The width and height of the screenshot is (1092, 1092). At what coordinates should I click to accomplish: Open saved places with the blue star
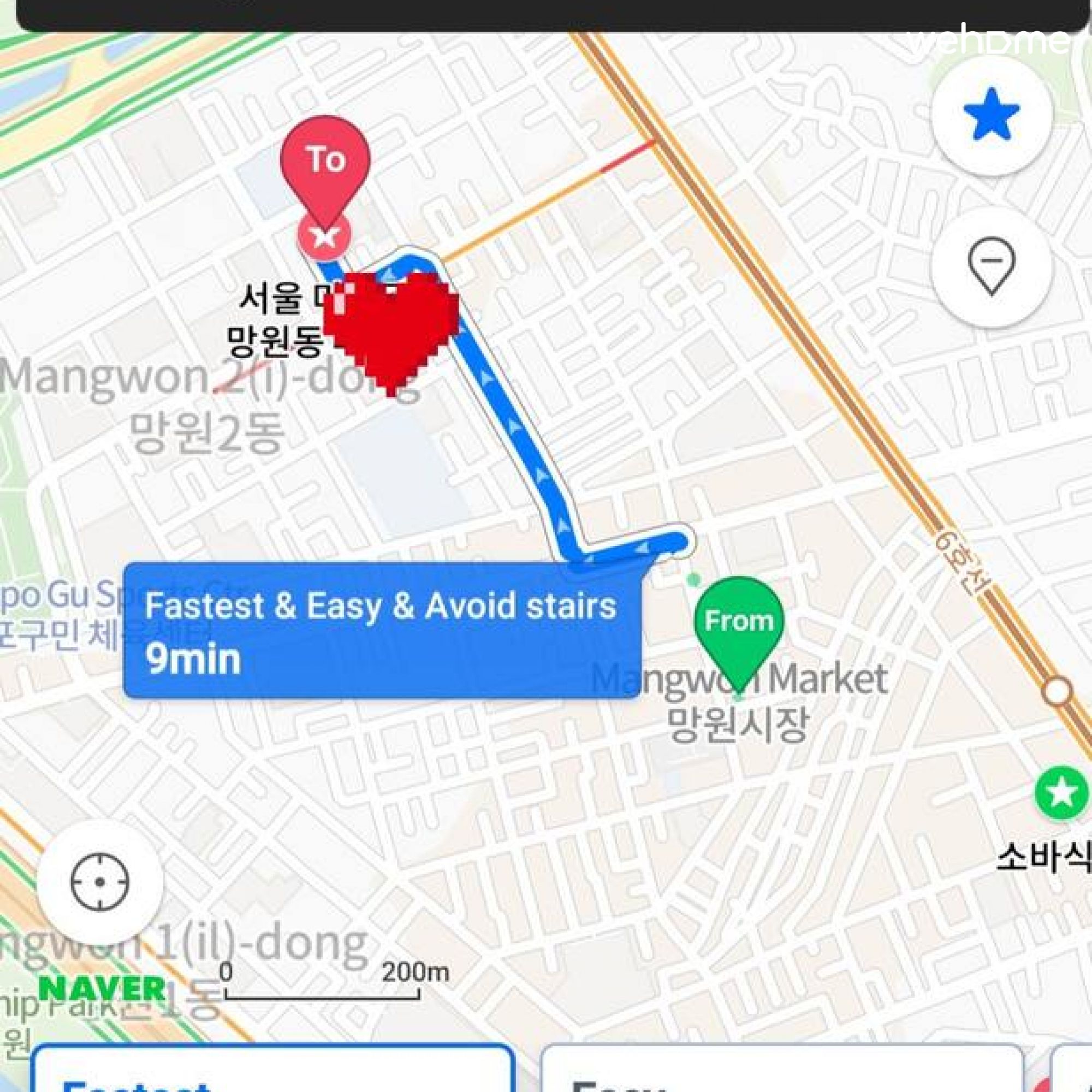pyautogui.click(x=992, y=115)
